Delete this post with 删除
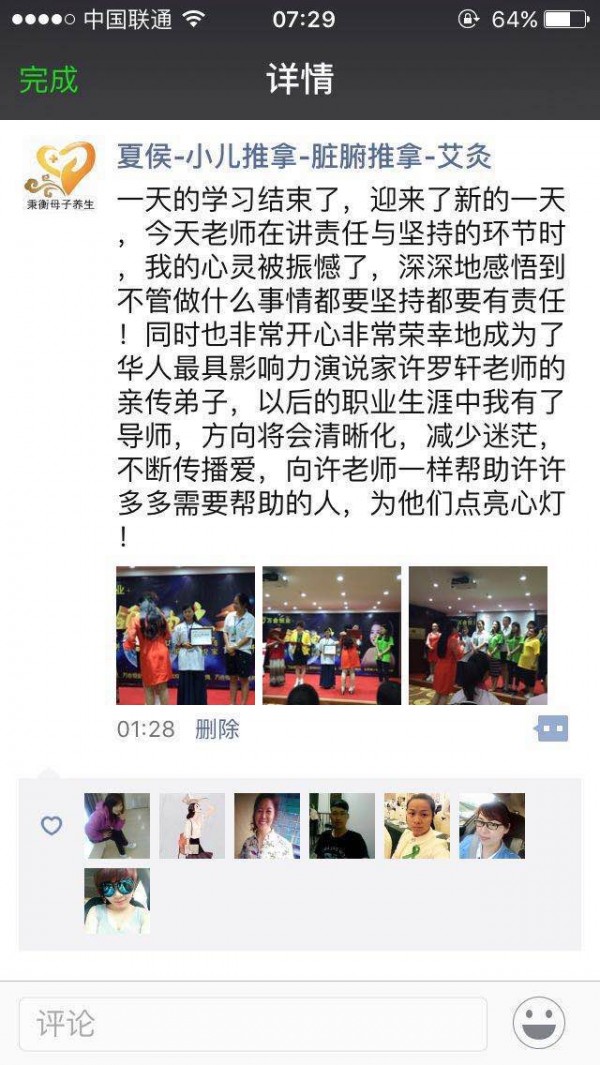Viewport: 600px width, 1065px height. tap(217, 729)
